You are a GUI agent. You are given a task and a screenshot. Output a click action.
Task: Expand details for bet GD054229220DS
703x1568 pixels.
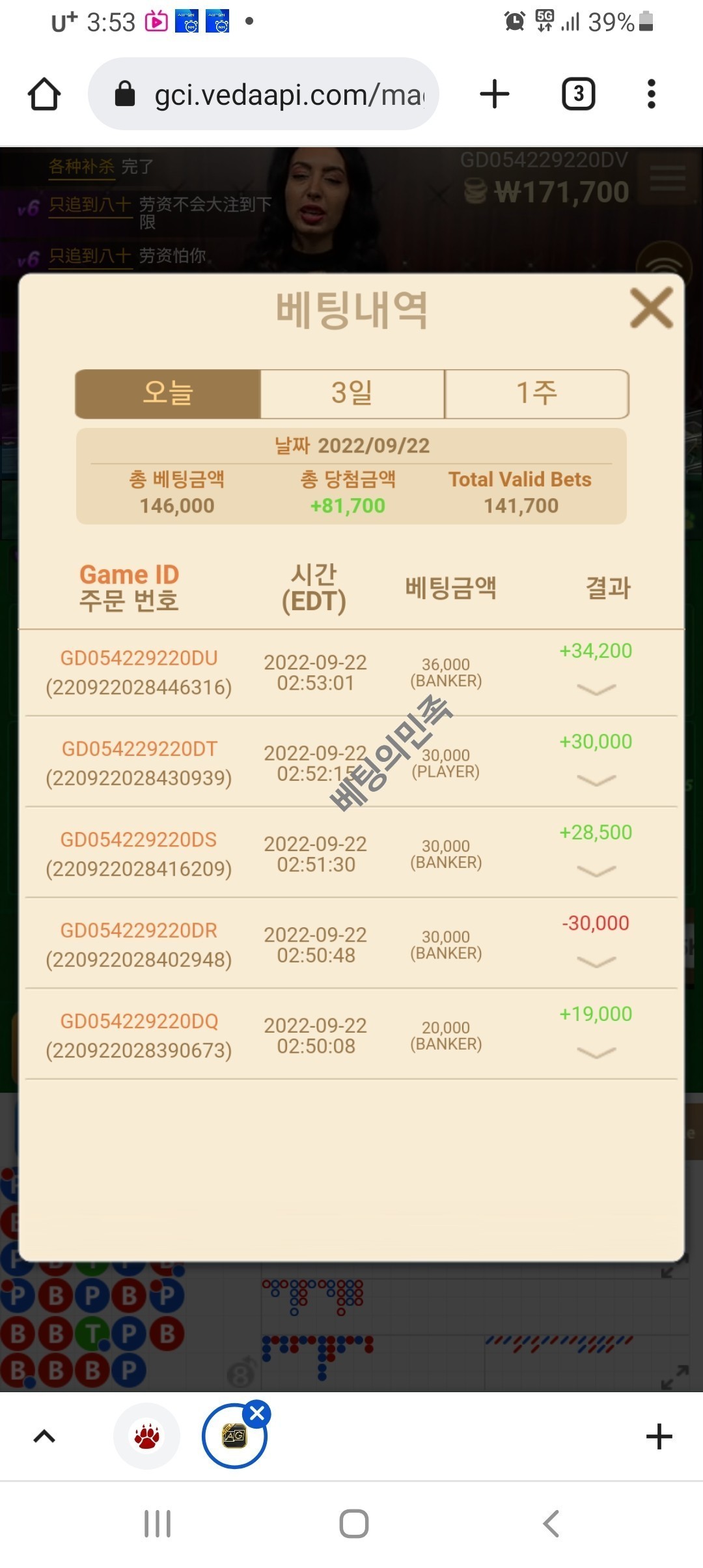596,871
